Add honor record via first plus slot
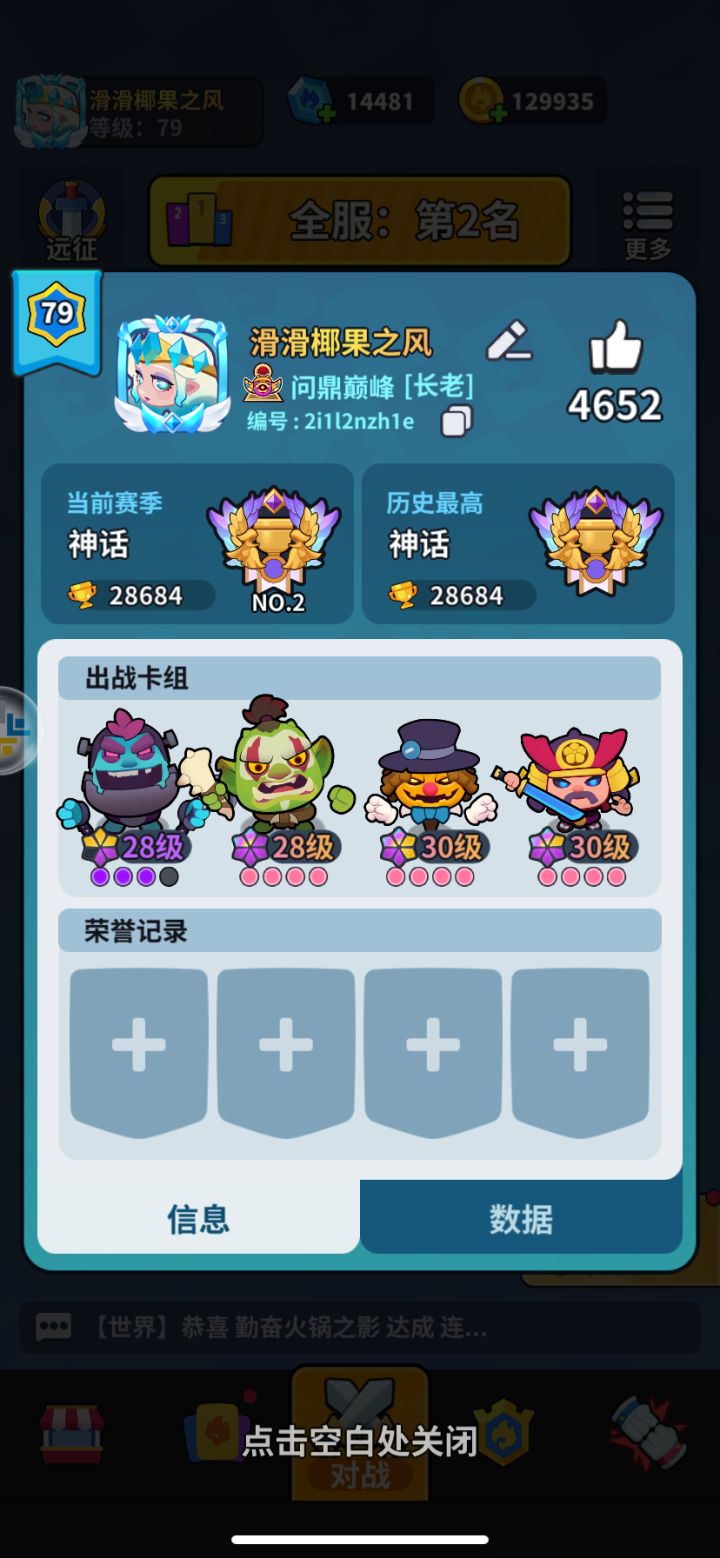The image size is (720, 1558). tap(138, 1046)
